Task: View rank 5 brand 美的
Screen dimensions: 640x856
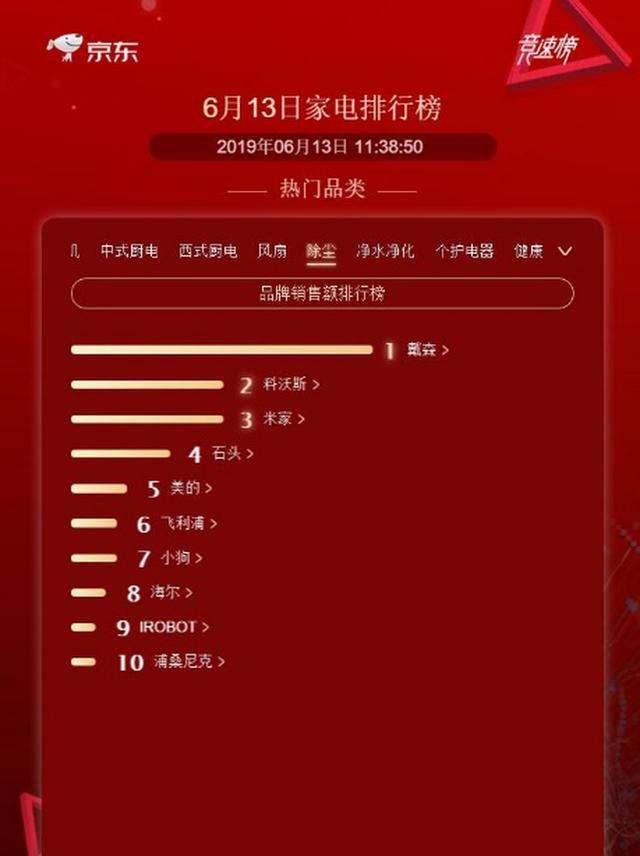Action: pyautogui.click(x=191, y=488)
